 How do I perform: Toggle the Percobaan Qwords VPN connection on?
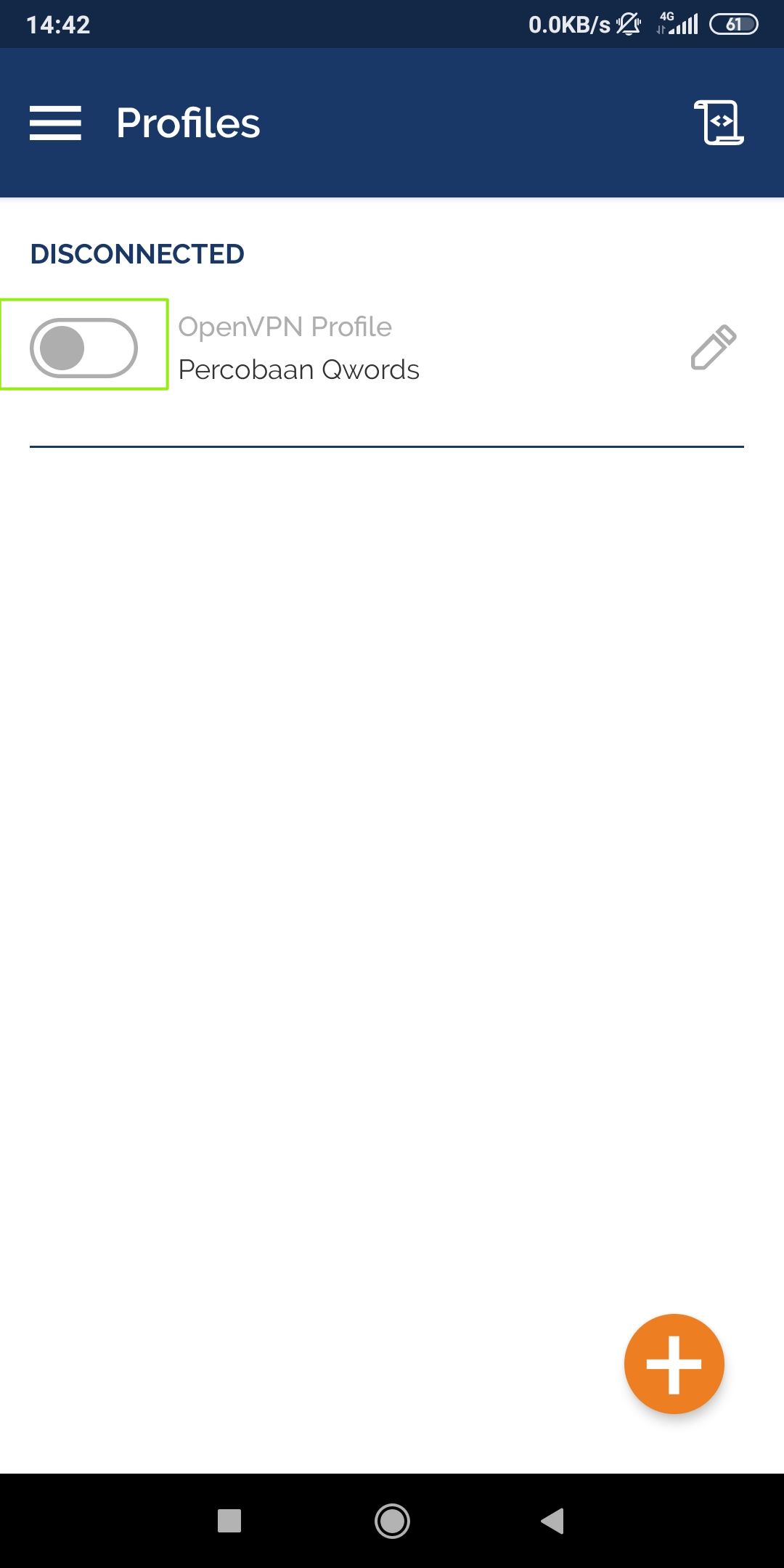pos(84,348)
